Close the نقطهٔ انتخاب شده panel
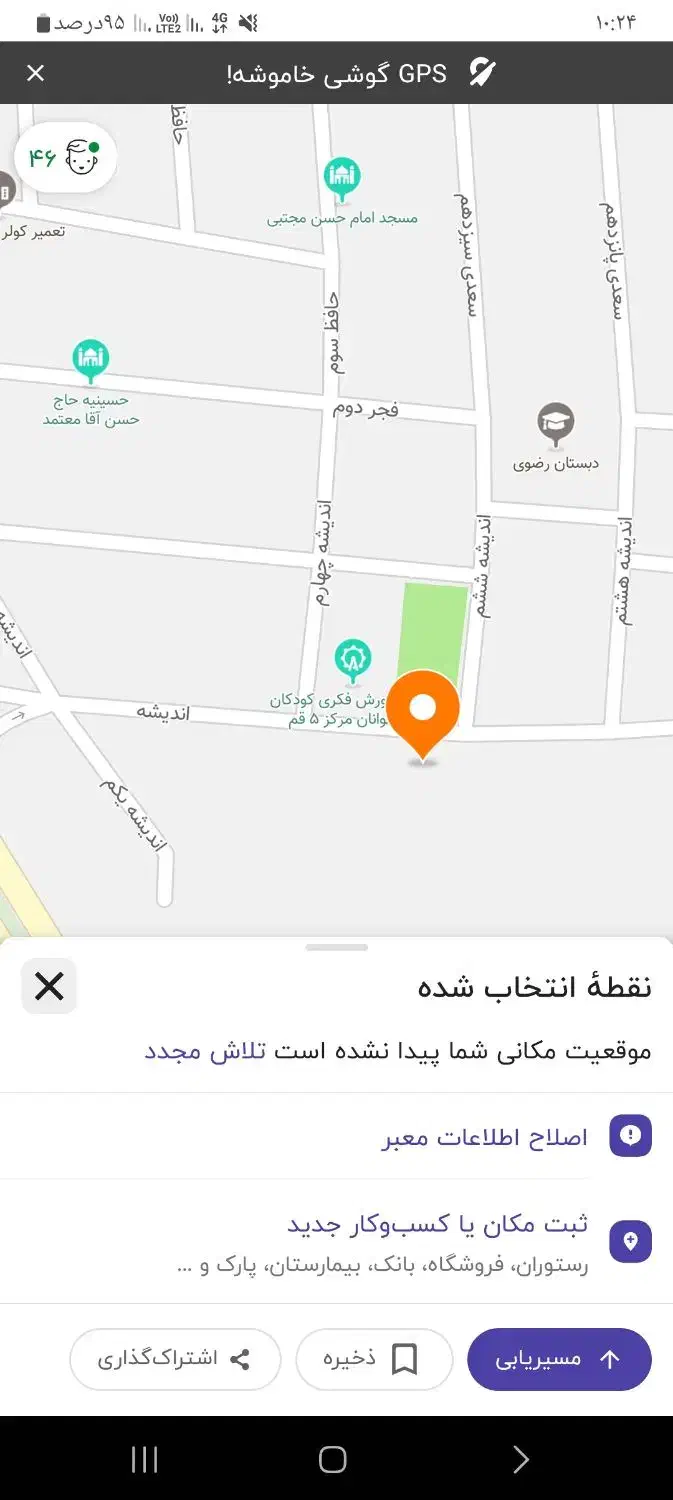The image size is (673, 1500). coord(49,987)
